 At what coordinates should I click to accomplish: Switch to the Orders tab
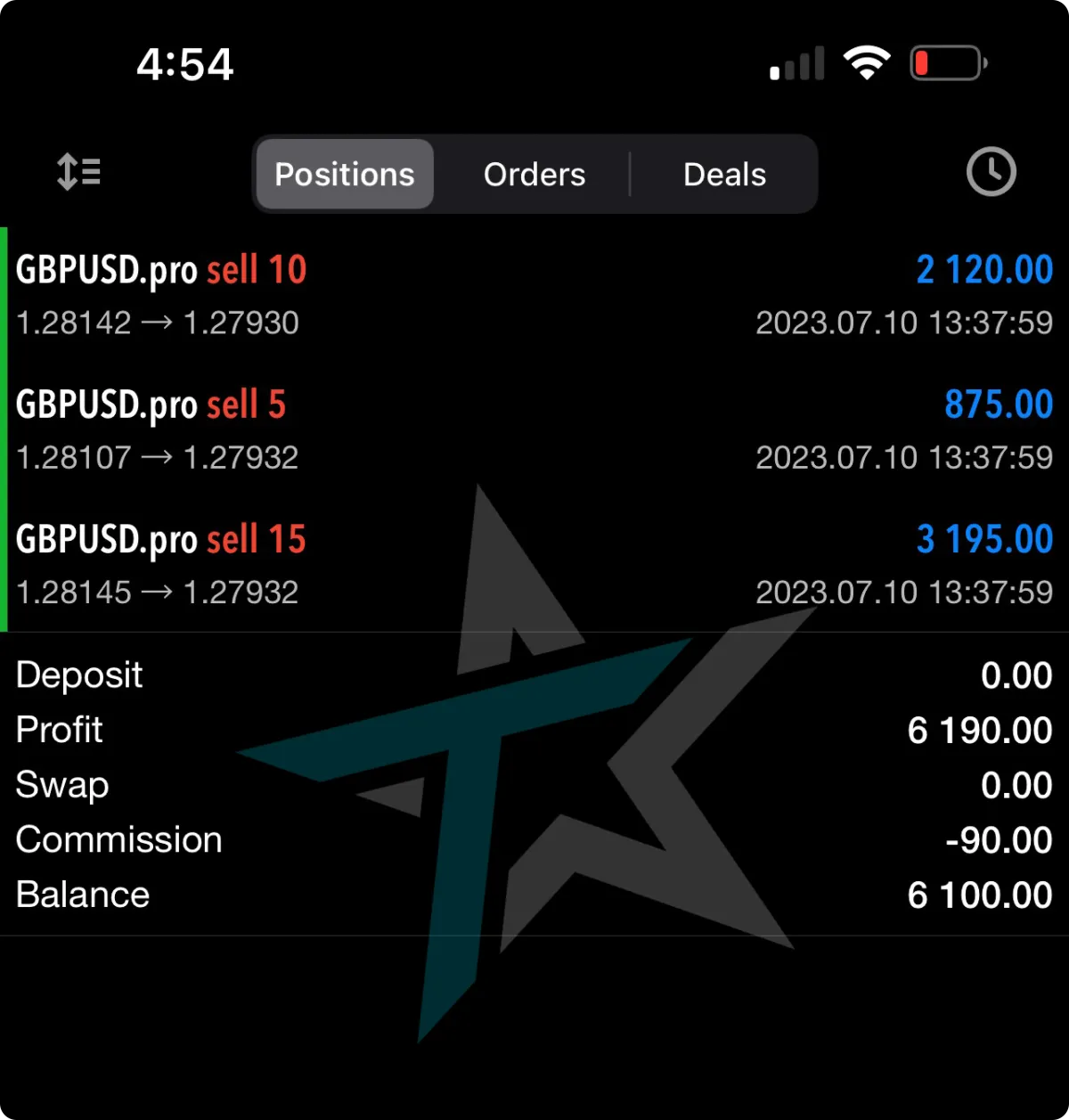(x=534, y=174)
